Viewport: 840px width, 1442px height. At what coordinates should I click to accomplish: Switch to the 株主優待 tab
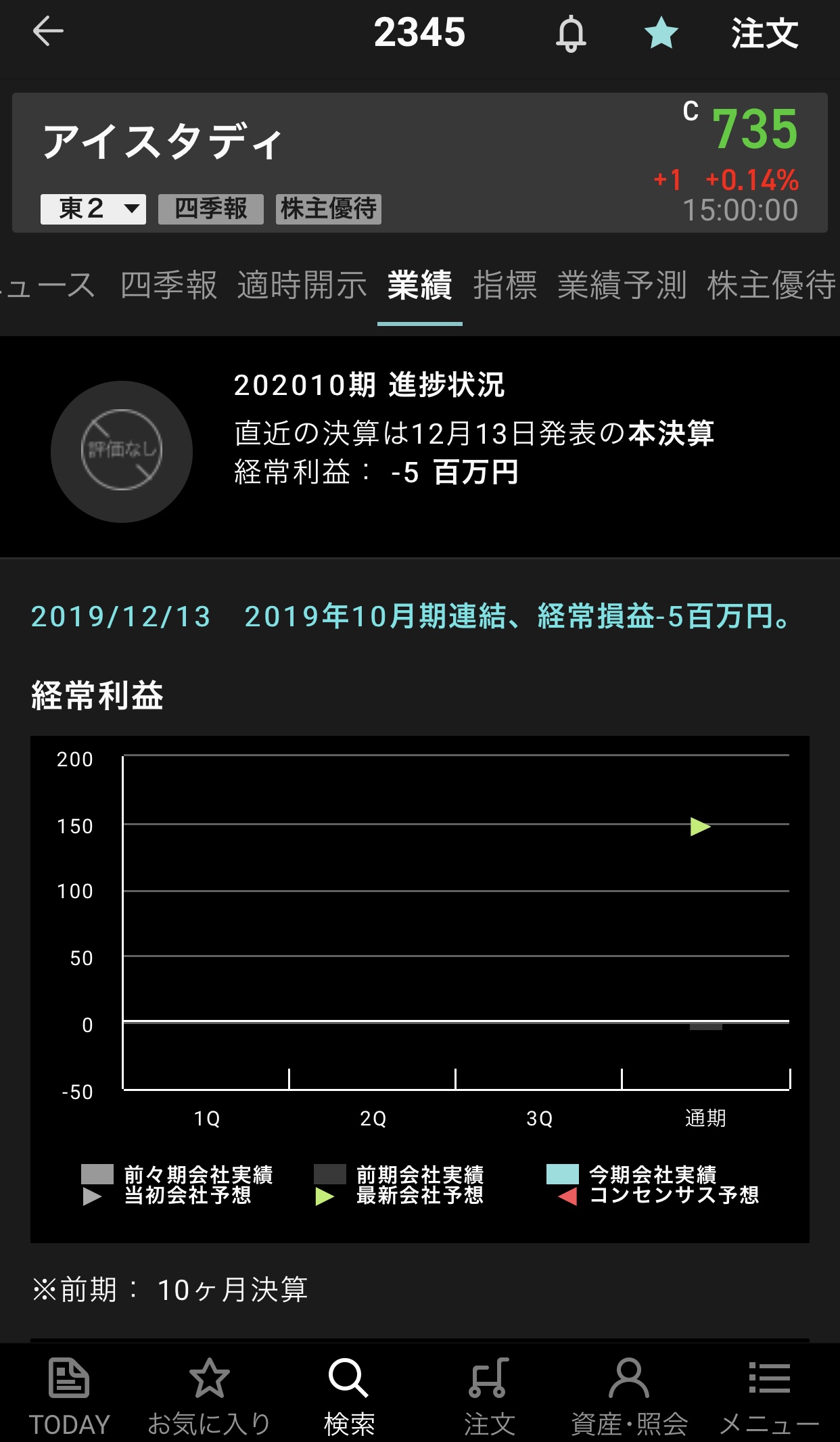tap(771, 285)
